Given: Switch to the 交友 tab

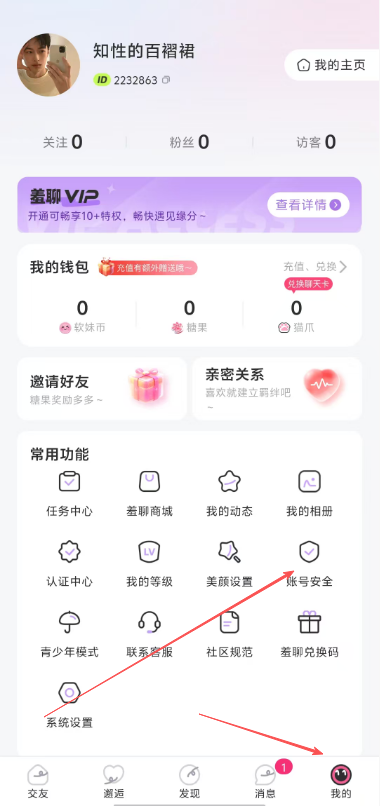Looking at the screenshot, I should (x=38, y=781).
